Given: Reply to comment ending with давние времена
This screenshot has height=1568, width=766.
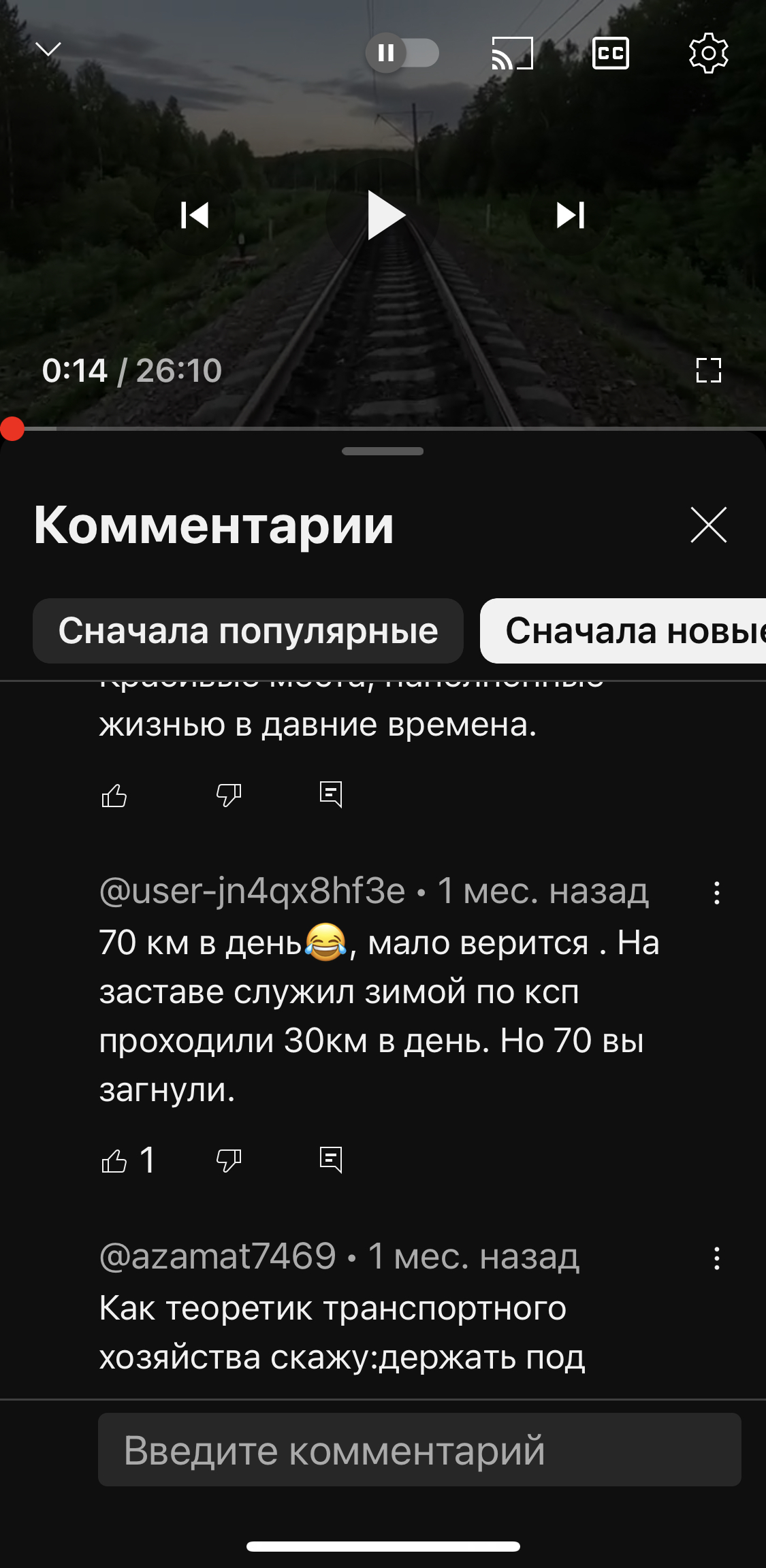Looking at the screenshot, I should tap(331, 794).
